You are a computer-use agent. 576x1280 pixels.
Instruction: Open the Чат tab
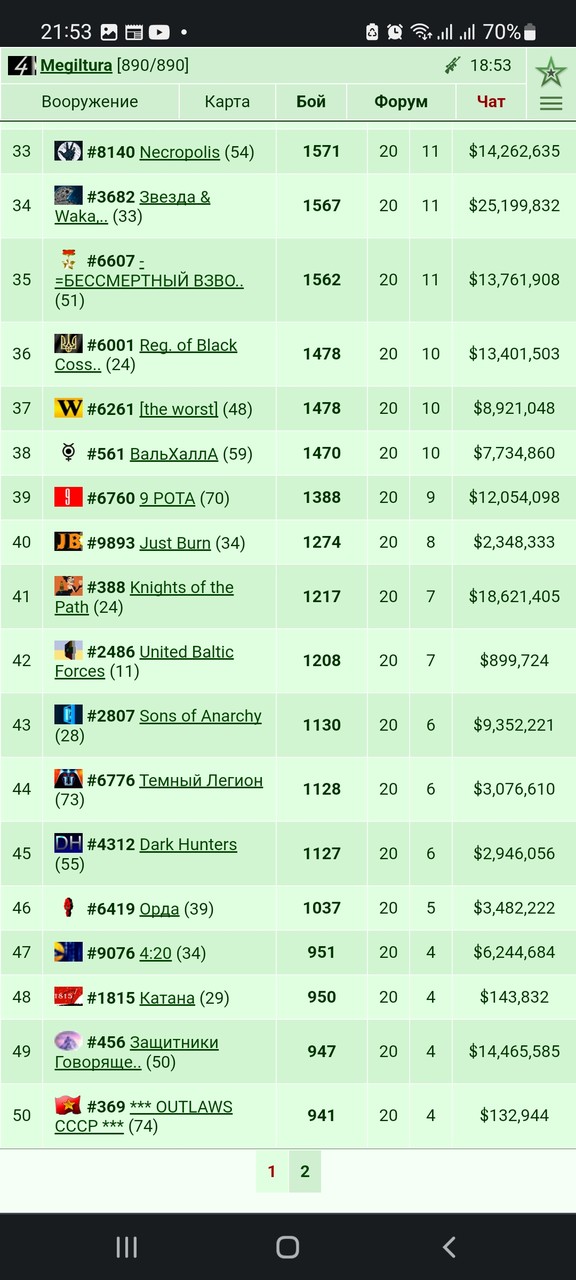[x=491, y=102]
